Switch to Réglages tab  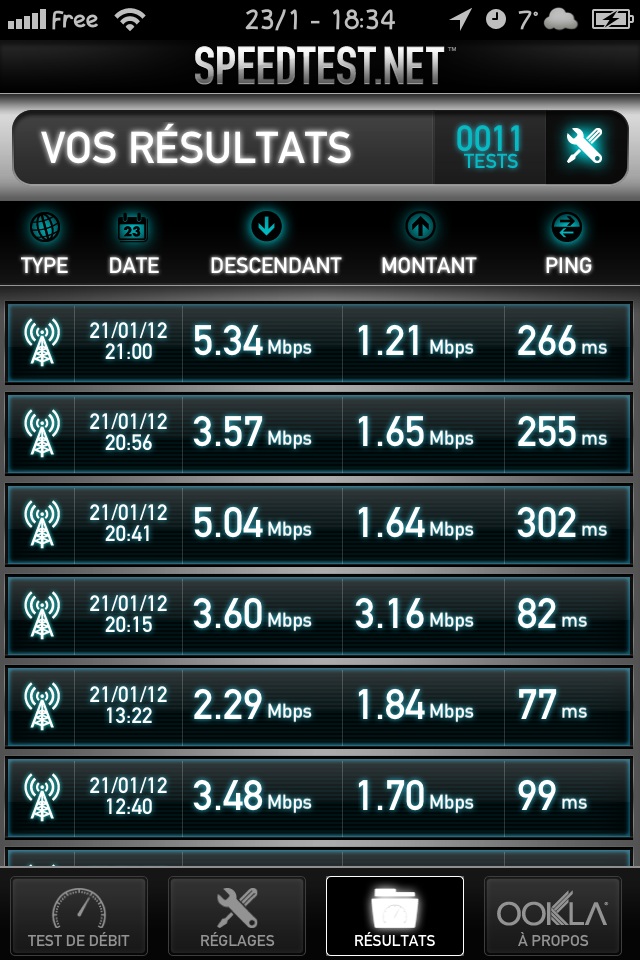[x=237, y=915]
